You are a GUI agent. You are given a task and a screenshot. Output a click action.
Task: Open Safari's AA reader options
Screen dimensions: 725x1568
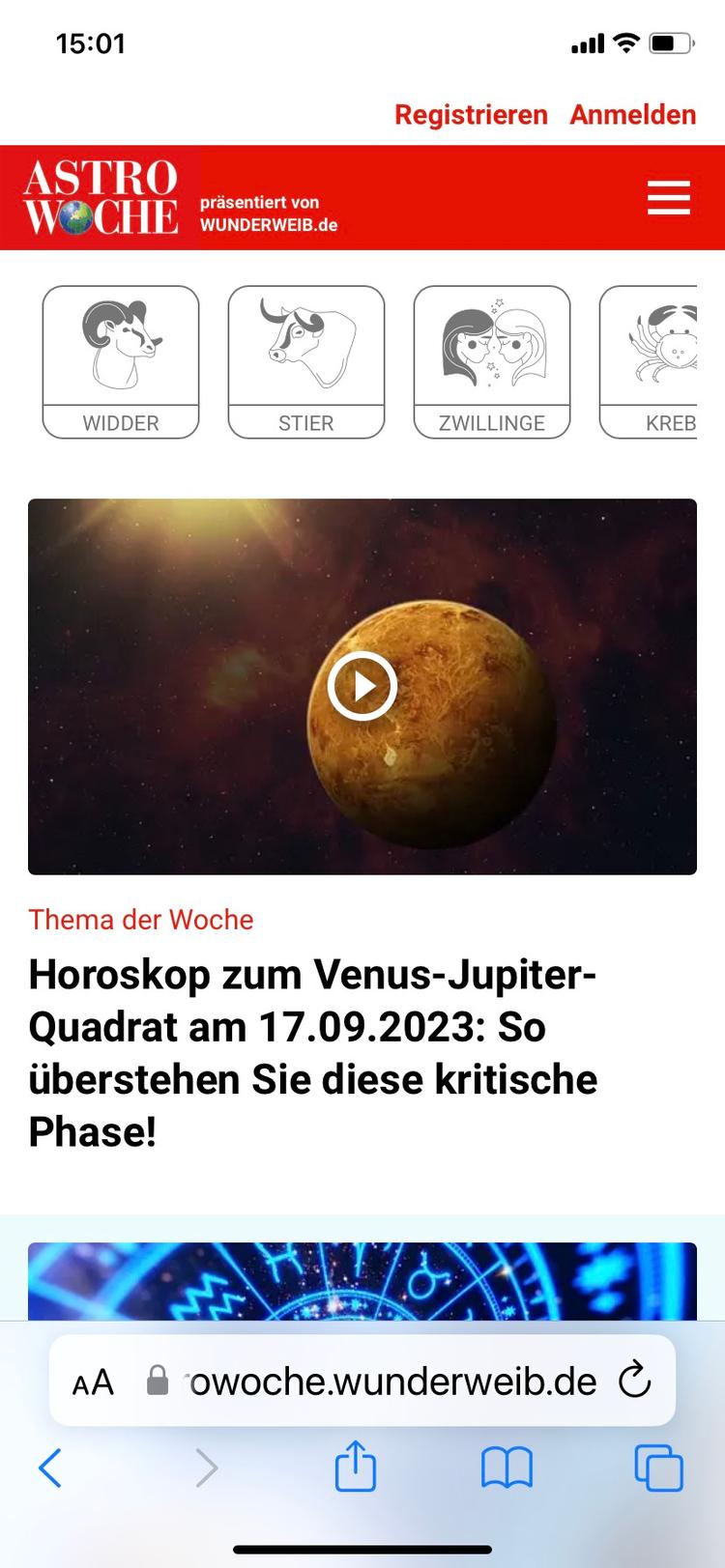click(x=94, y=1382)
